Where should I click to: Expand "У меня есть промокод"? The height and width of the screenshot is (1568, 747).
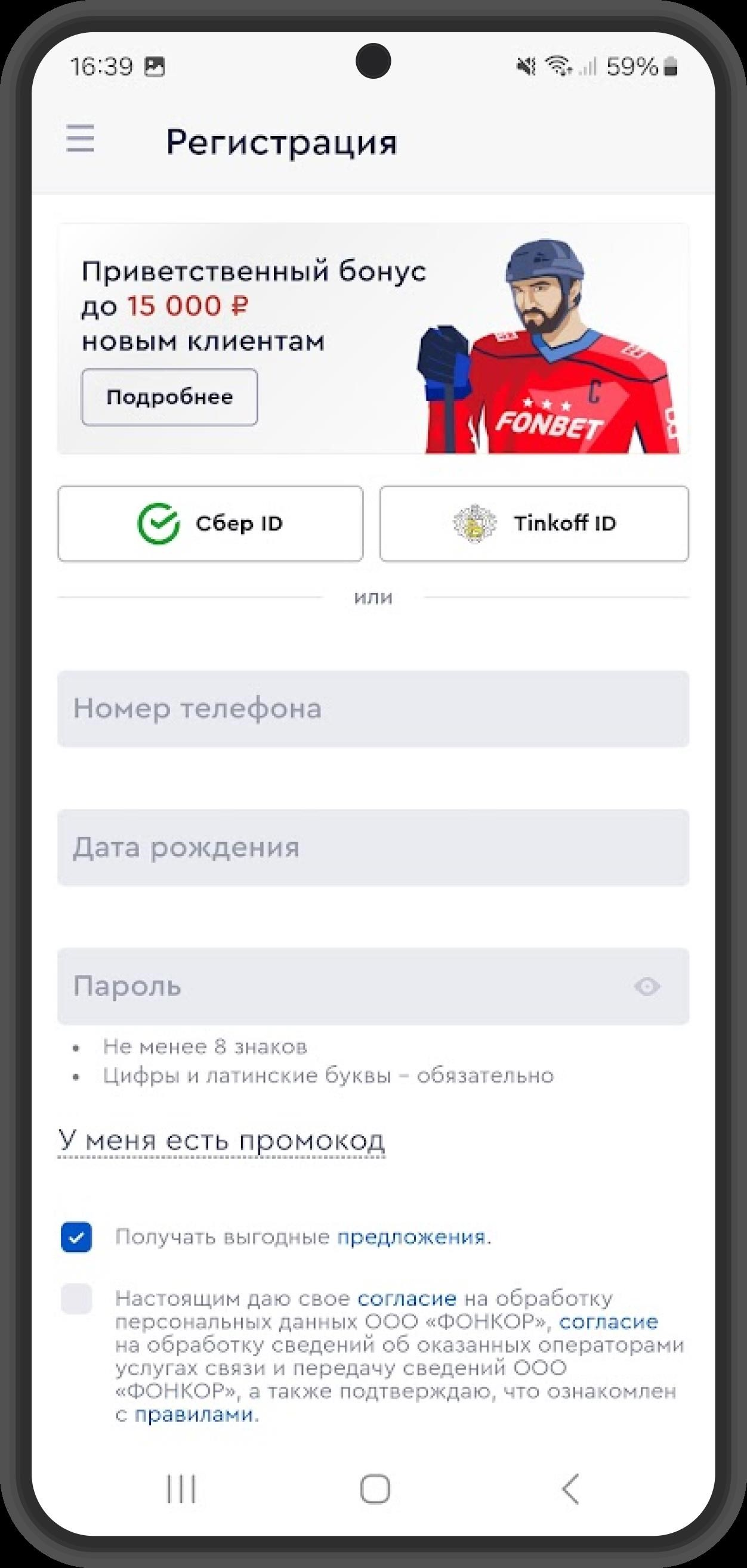click(x=221, y=1140)
